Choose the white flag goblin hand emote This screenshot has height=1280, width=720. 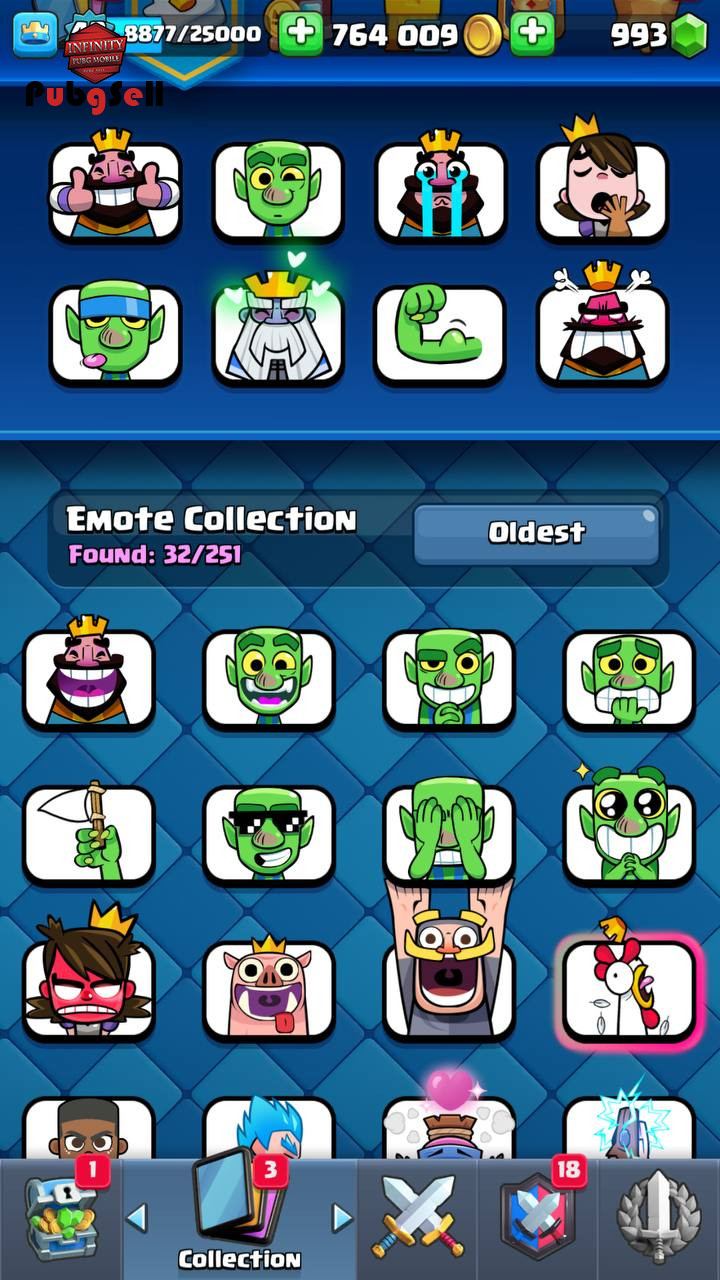pos(89,835)
